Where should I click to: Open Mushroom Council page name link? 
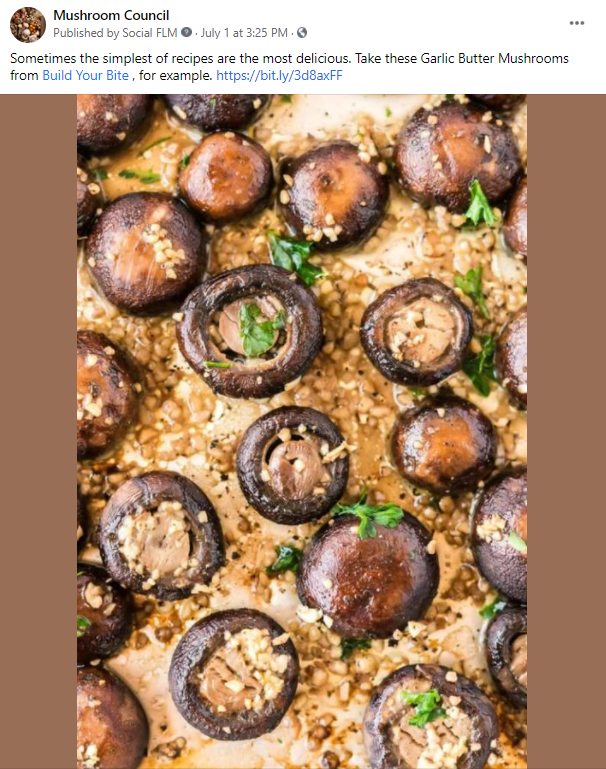click(x=111, y=15)
